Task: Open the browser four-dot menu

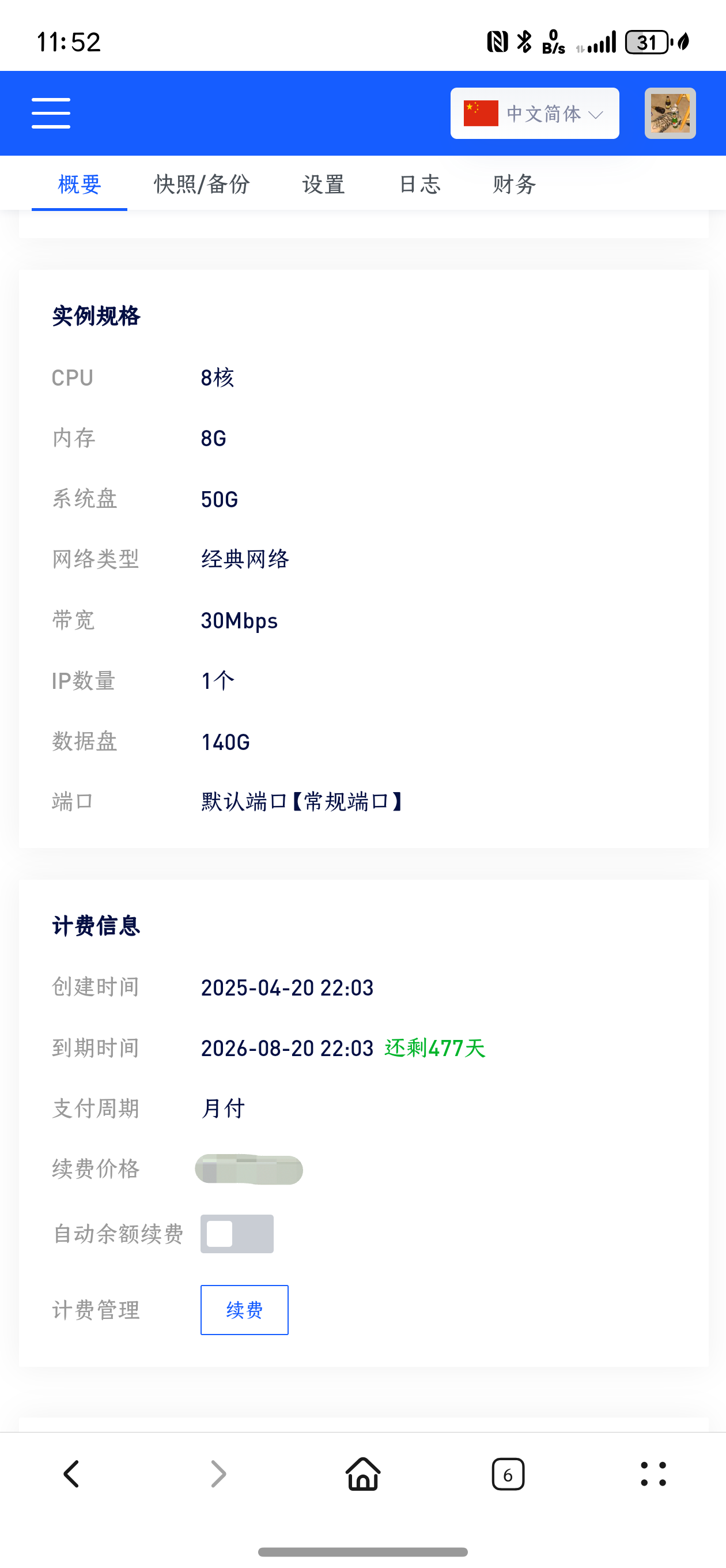Action: click(653, 1474)
